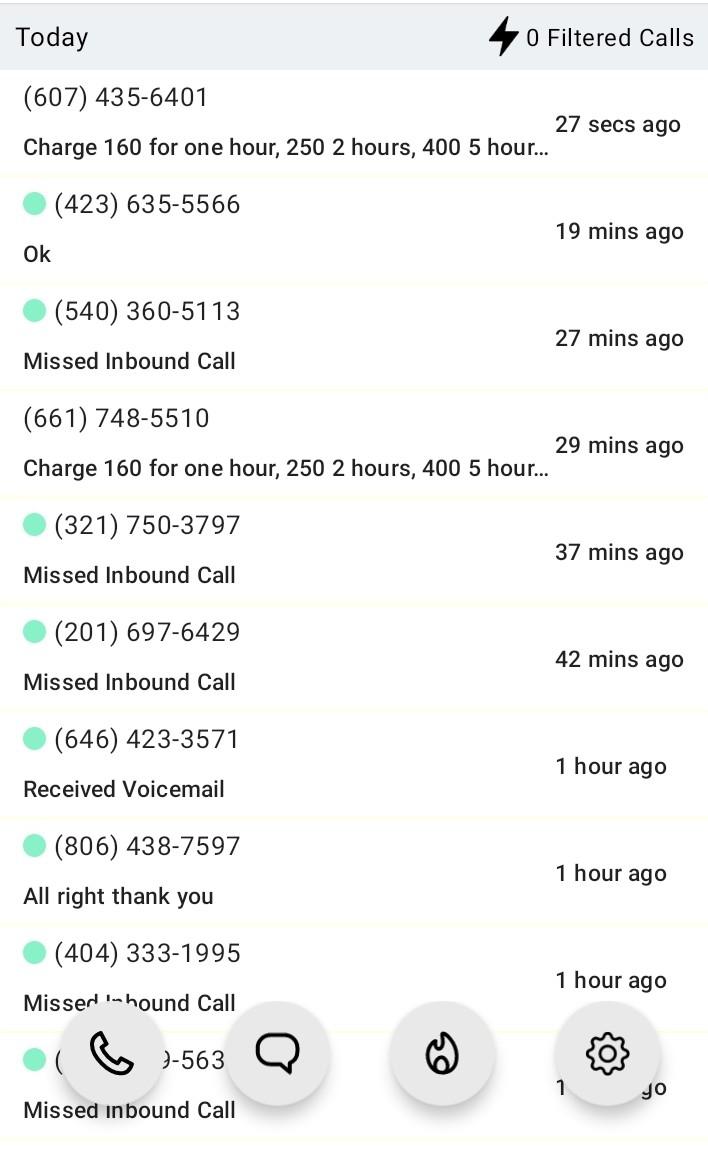Select the entry for (201) 697-6429
Image resolution: width=708 pixels, height=1151 pixels.
354,658
